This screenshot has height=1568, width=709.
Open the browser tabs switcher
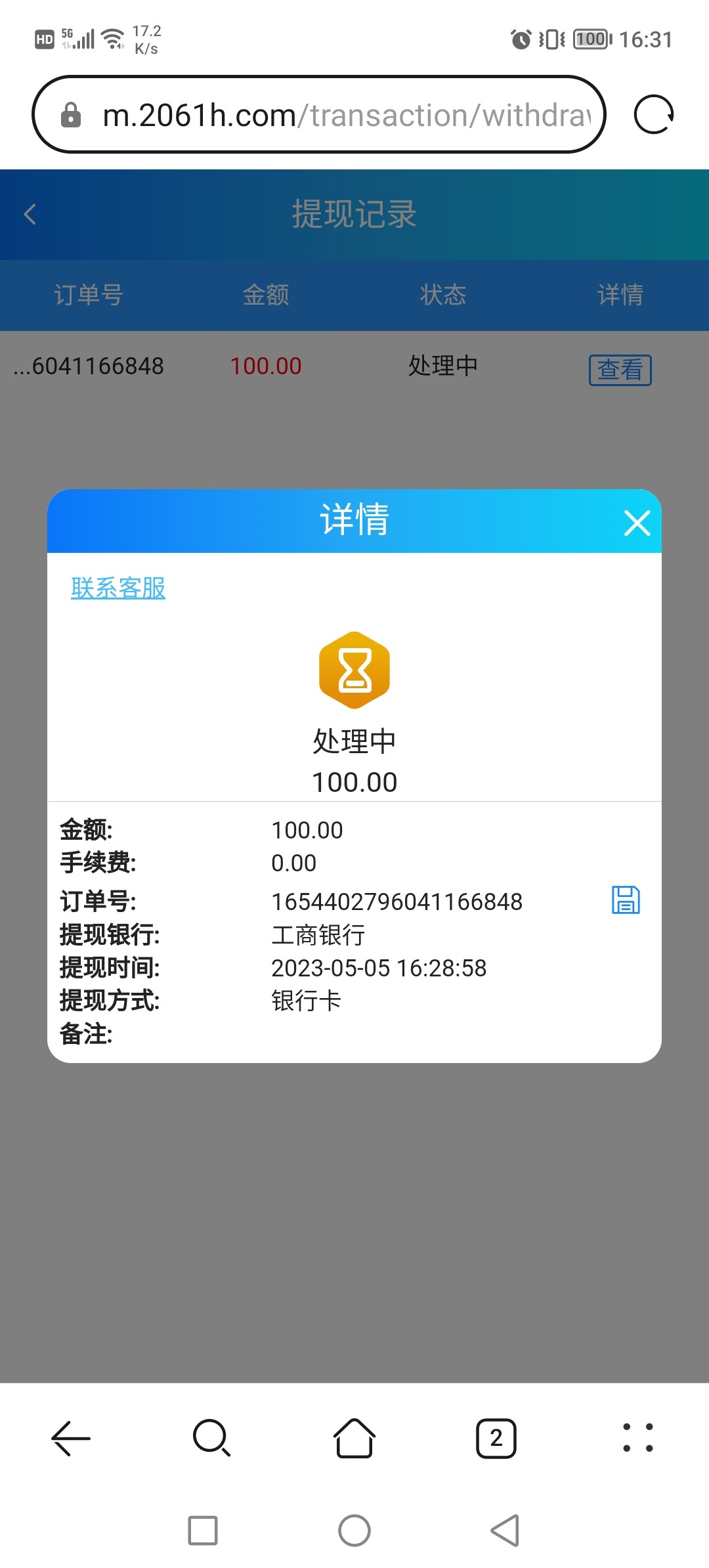(496, 1438)
